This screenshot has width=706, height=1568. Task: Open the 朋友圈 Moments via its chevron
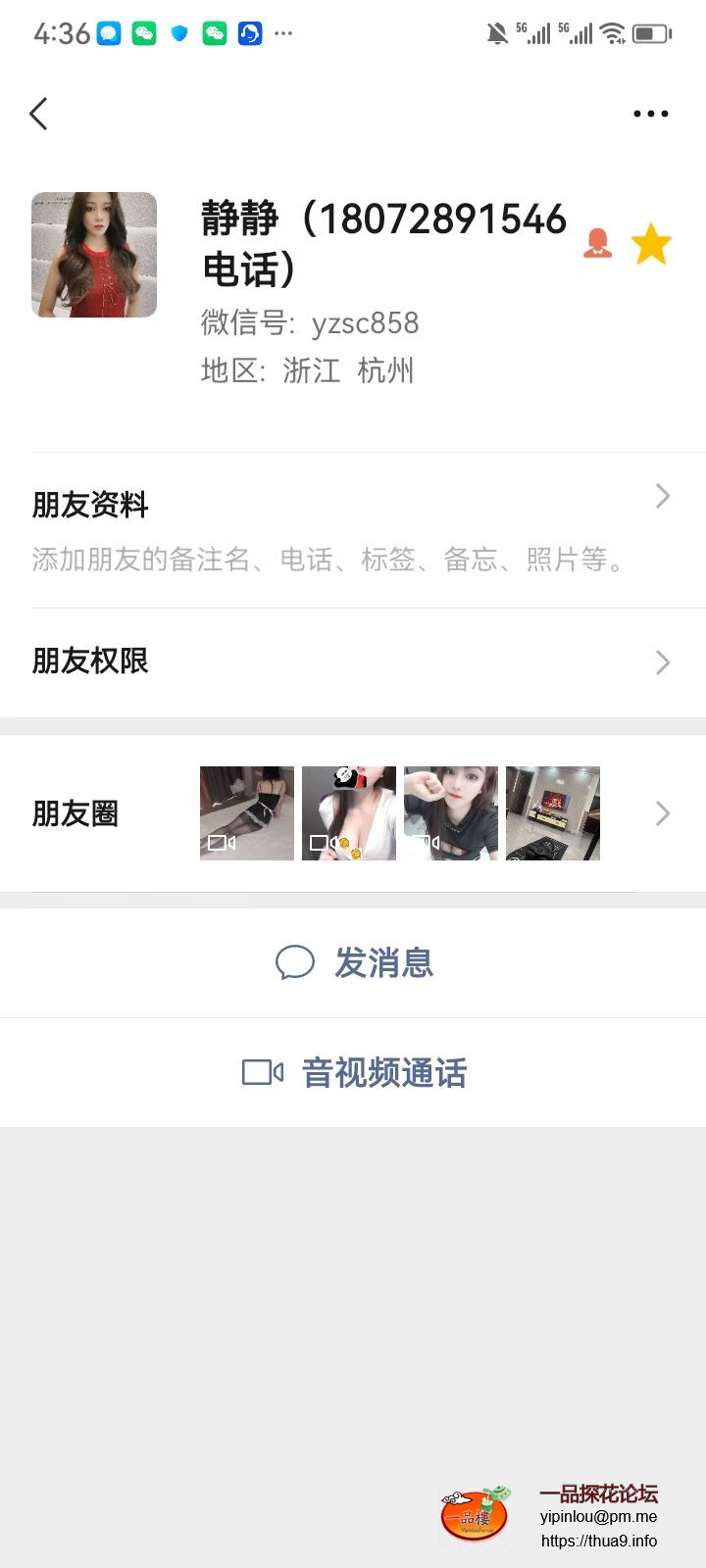click(663, 813)
